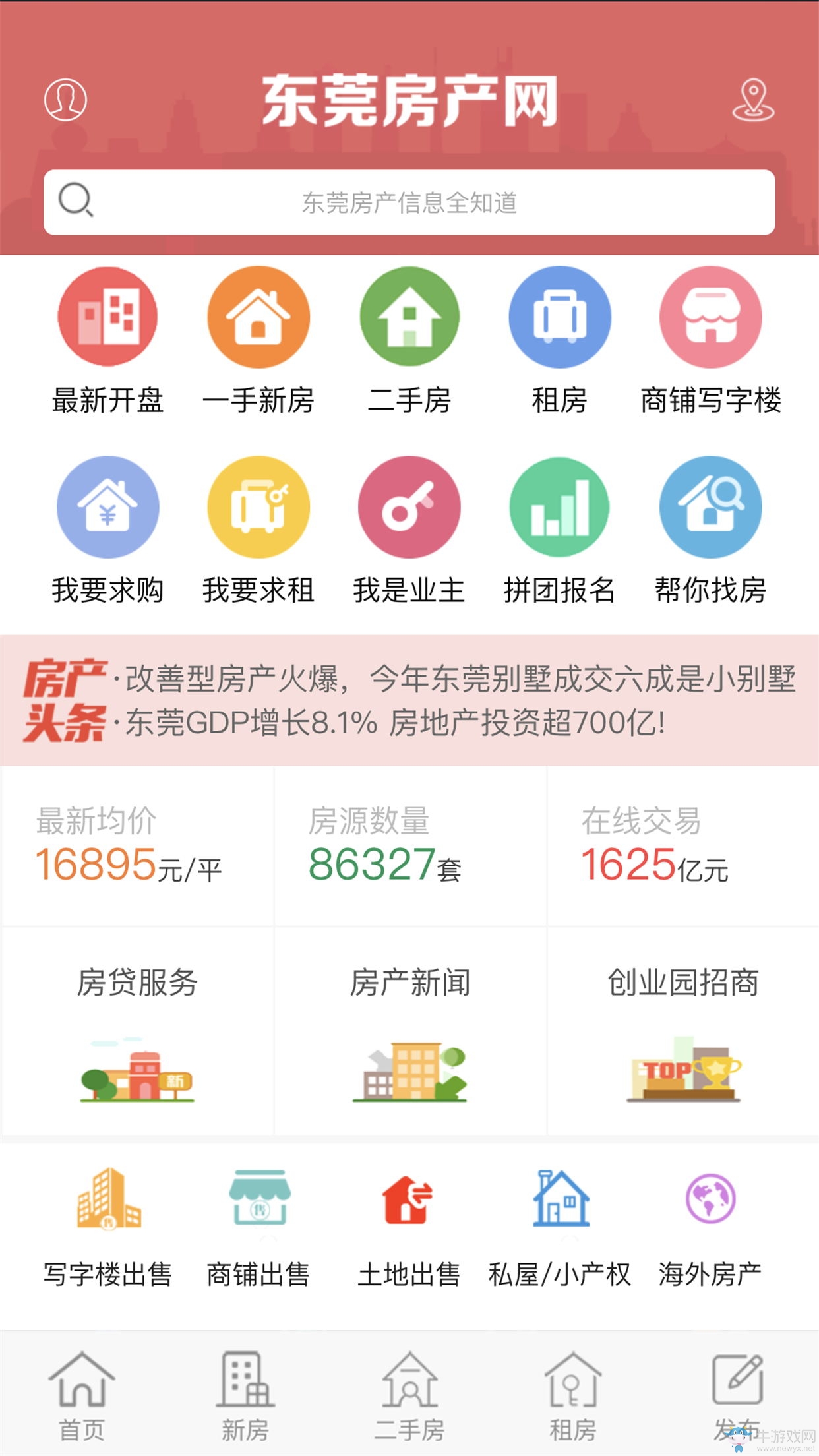819x1456 pixels.
Task: Open 拼团报名 signup
Action: click(x=559, y=531)
